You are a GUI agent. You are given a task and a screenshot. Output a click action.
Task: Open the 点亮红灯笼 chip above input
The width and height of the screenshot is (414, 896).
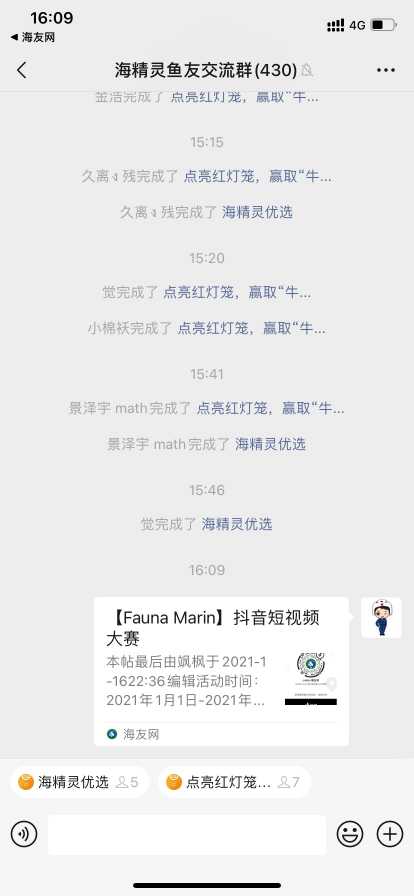[233, 782]
